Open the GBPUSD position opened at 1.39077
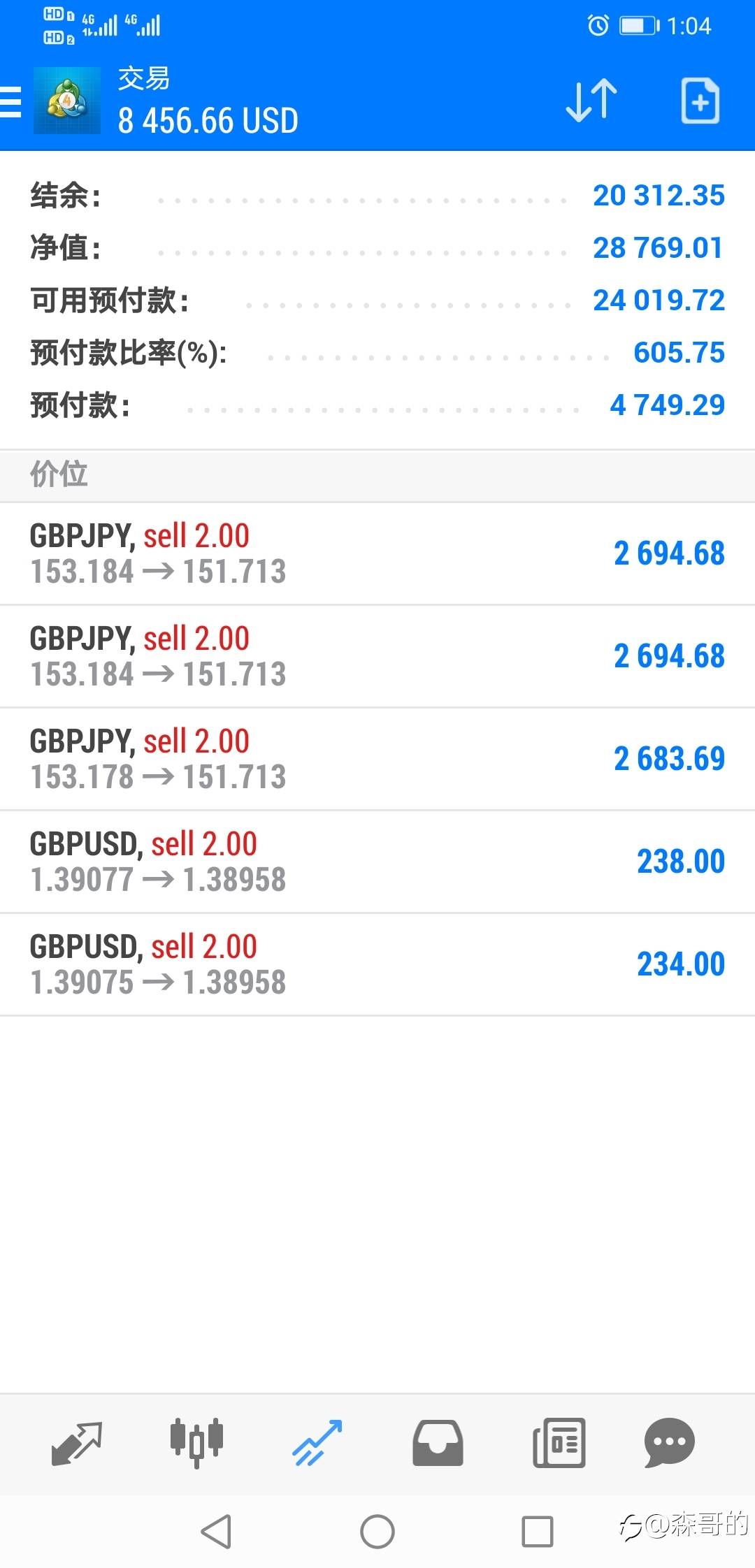This screenshot has width=755, height=1568. click(377, 862)
